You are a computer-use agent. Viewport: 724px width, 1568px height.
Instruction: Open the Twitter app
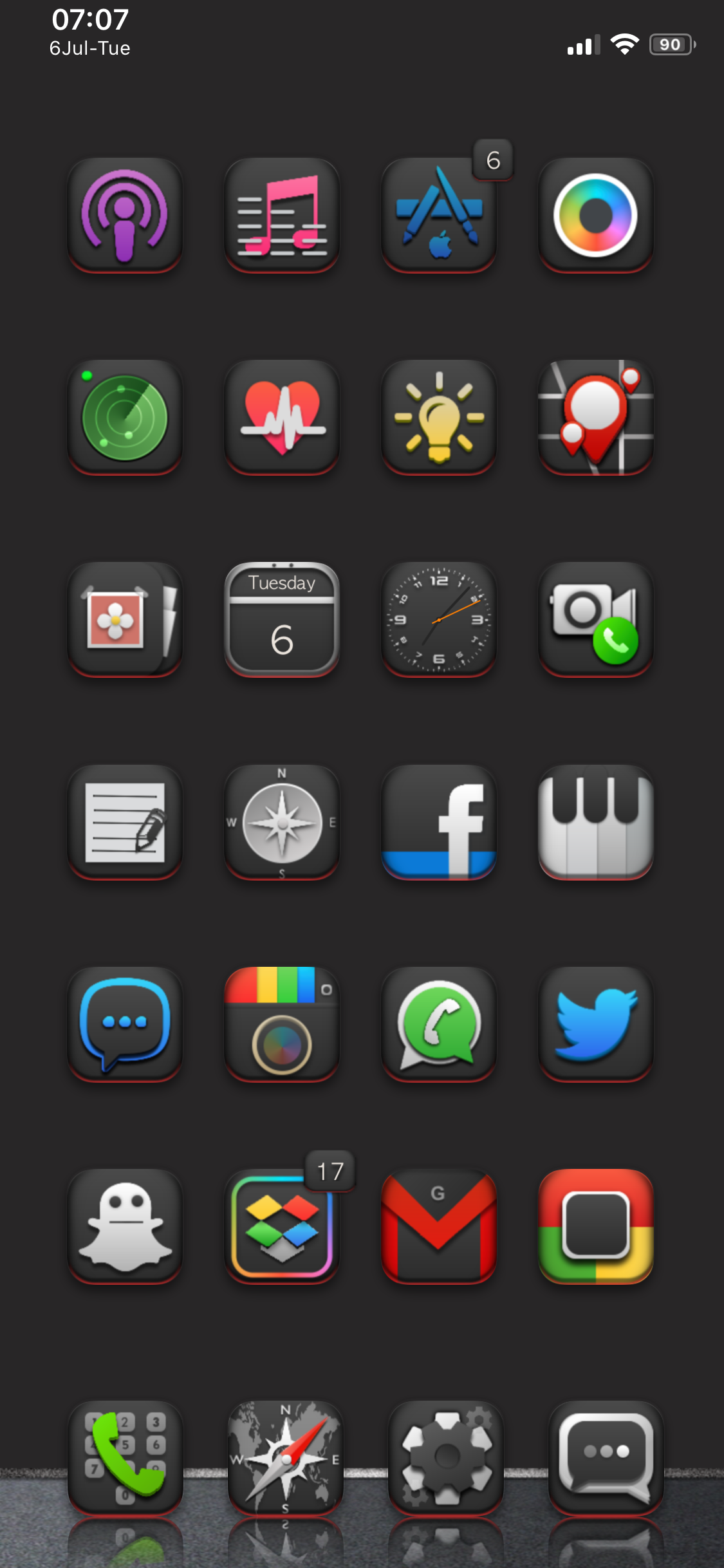coord(596,1024)
